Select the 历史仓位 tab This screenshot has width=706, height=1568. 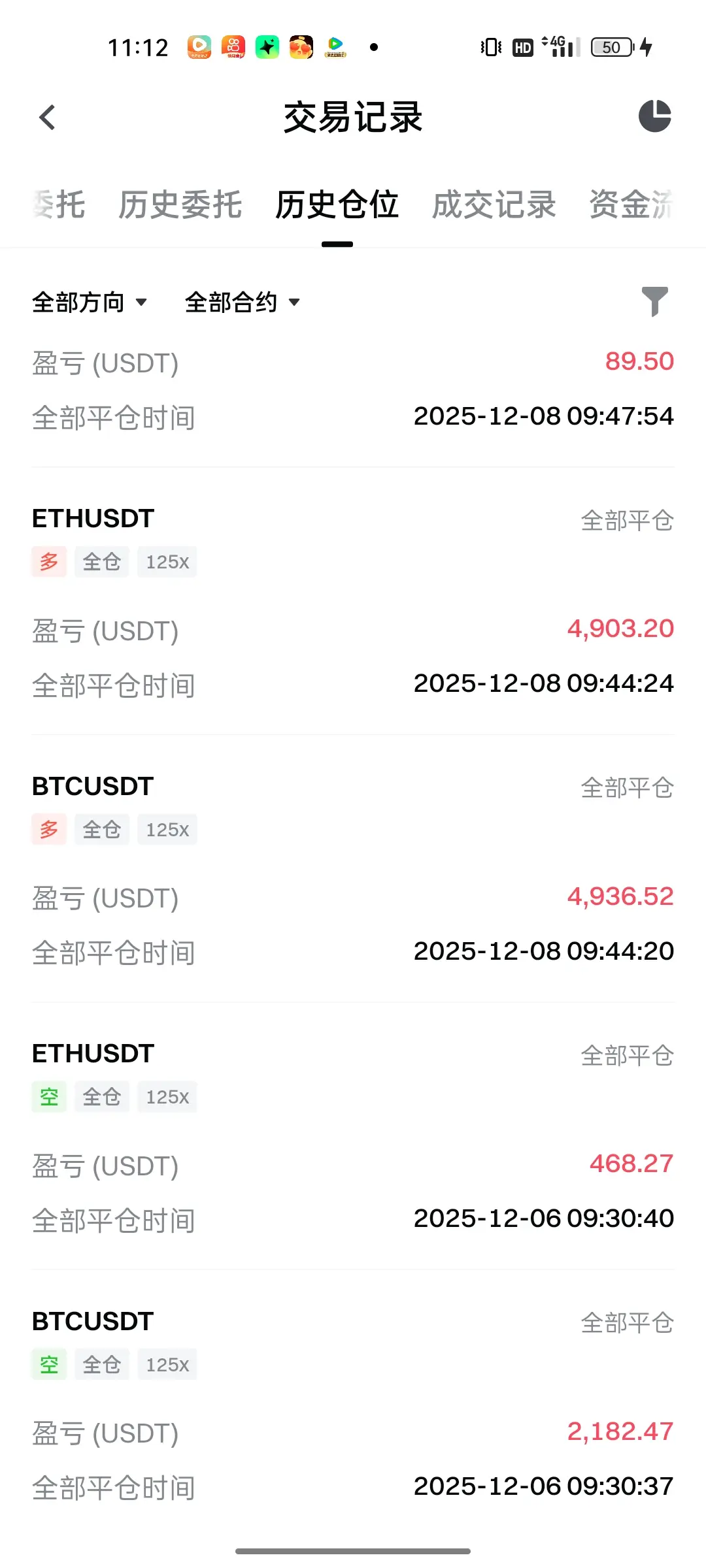coord(337,205)
